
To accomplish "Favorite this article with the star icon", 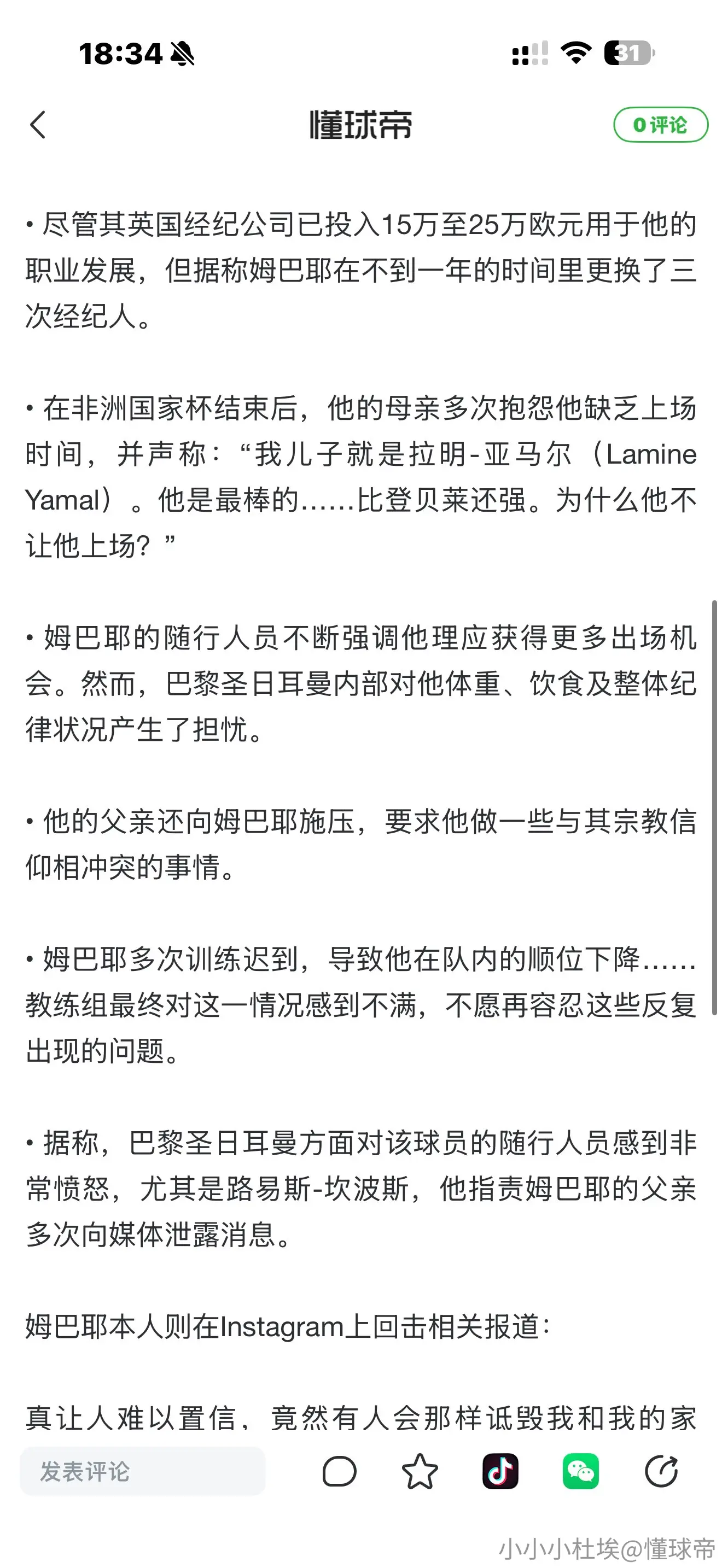I will [420, 1471].
